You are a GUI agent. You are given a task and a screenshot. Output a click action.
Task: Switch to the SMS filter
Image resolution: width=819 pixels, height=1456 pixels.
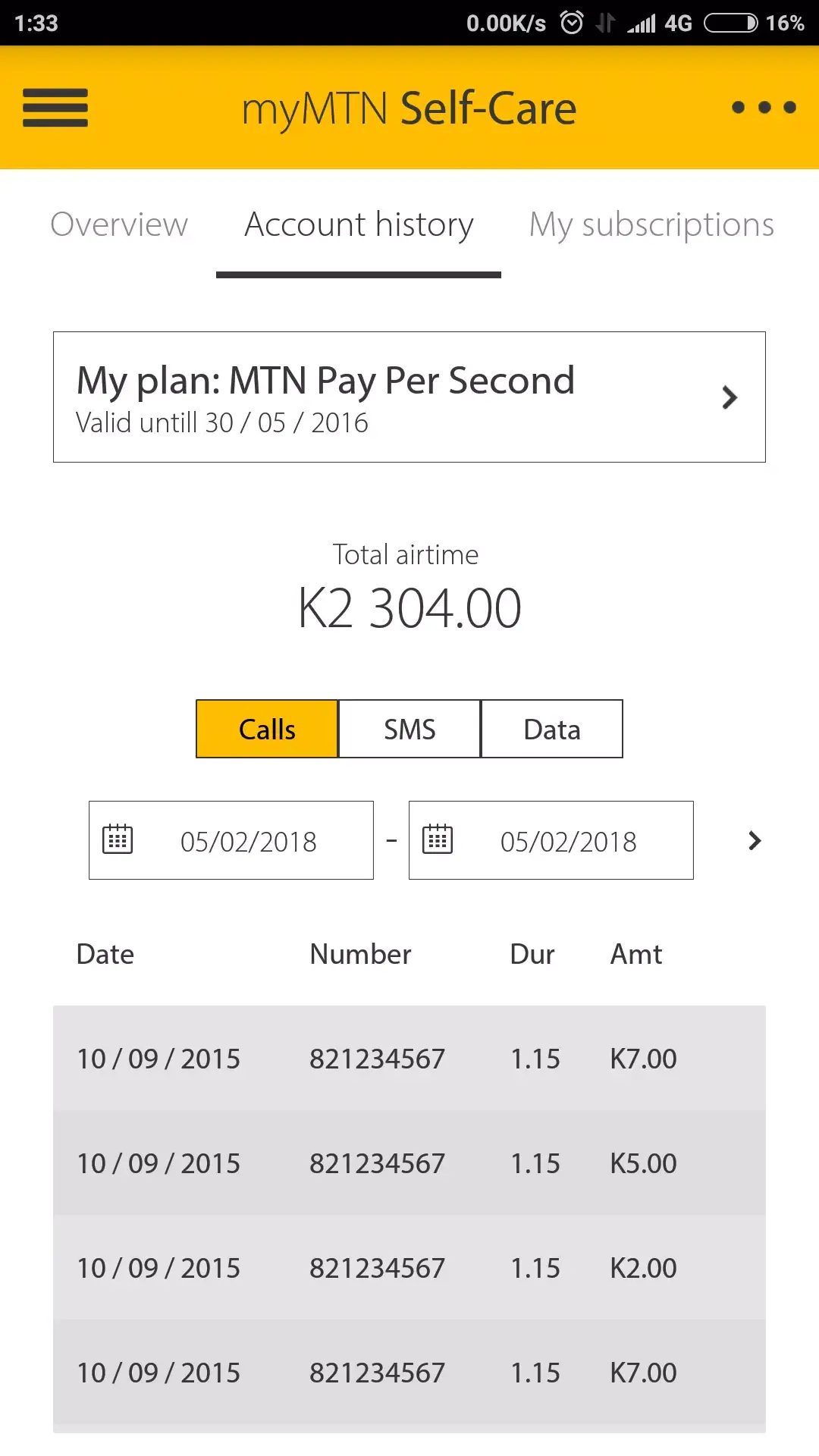click(409, 728)
